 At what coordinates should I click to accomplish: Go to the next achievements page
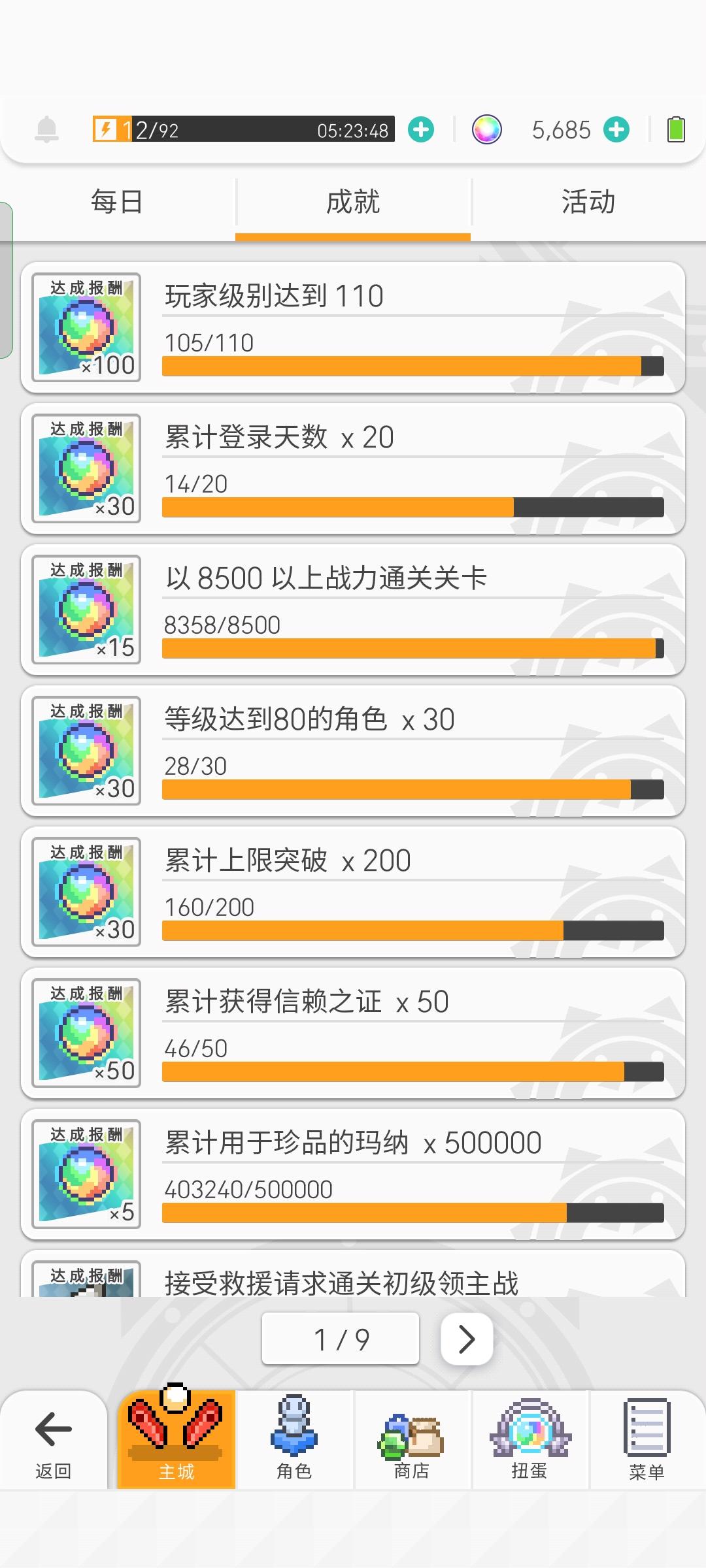(467, 1337)
